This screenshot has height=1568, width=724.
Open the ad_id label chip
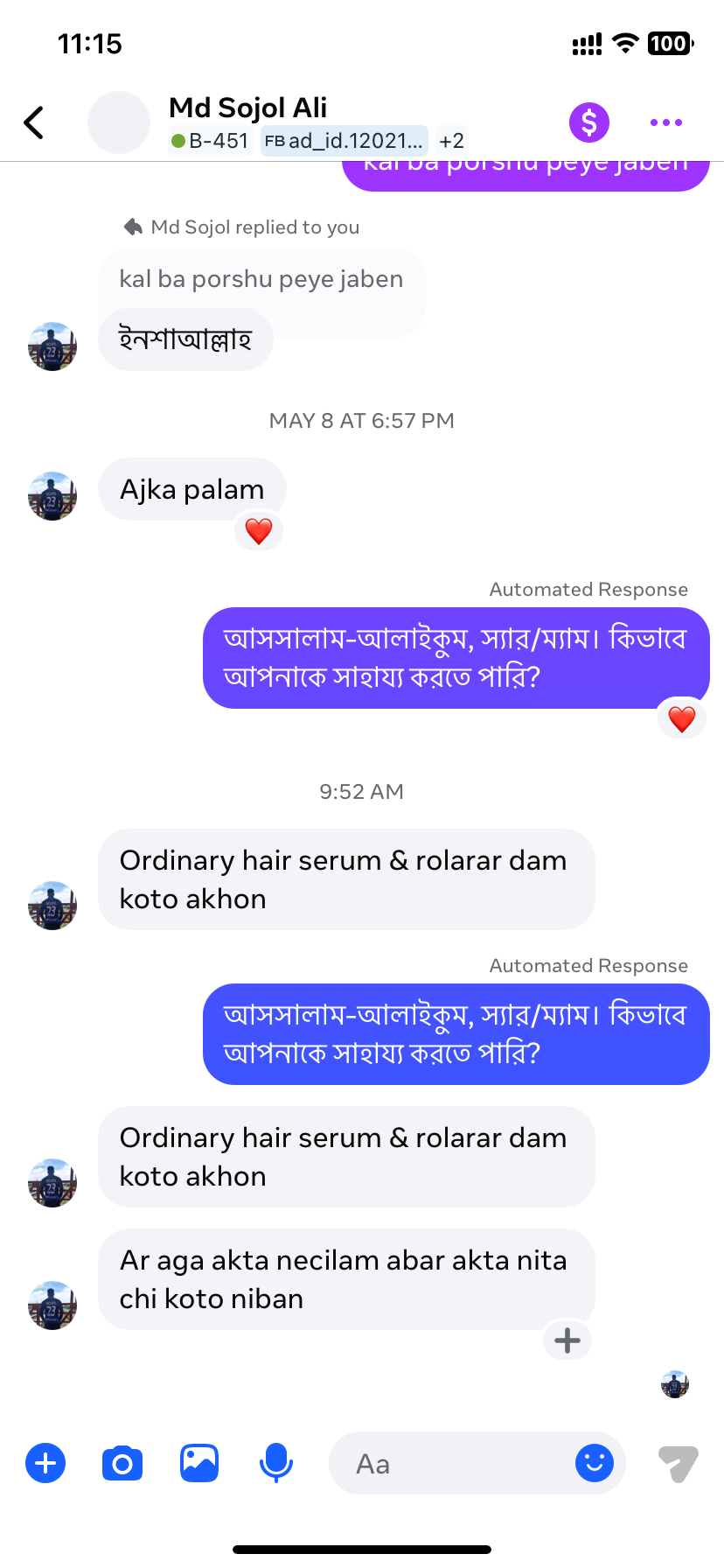(x=345, y=141)
